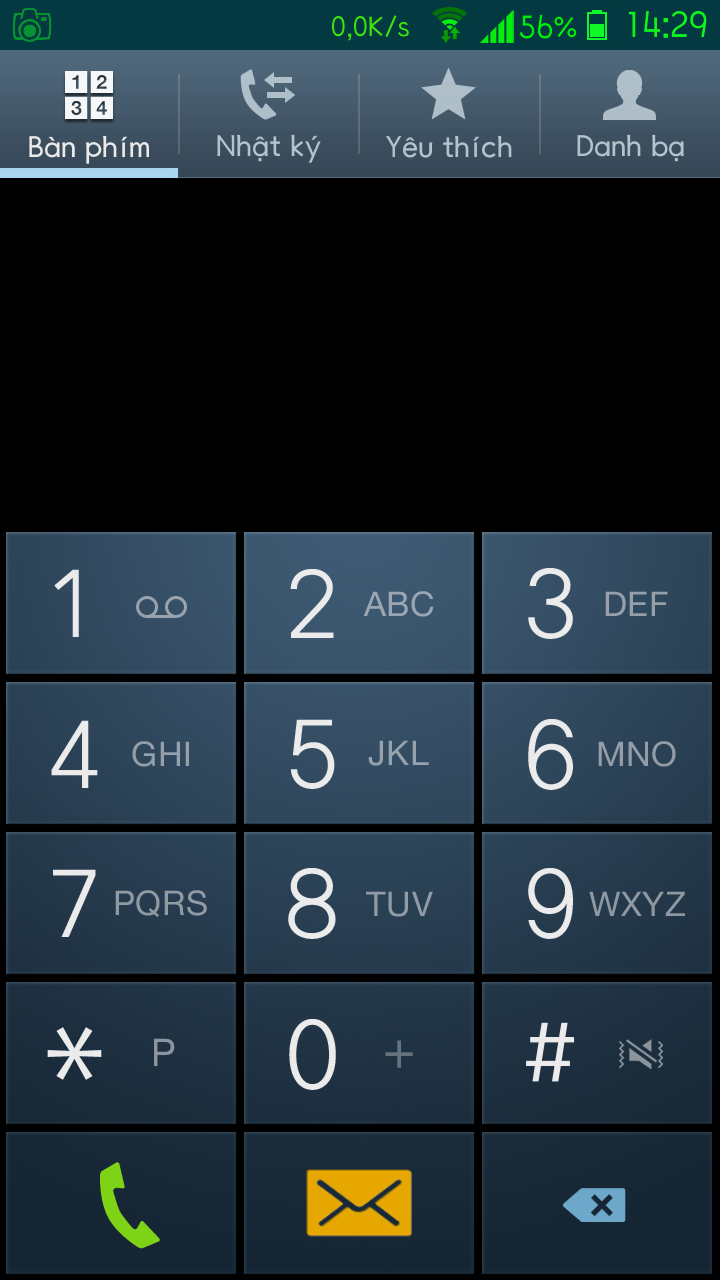Image resolution: width=720 pixels, height=1280 pixels.
Task: Enter digit 7 PQRS
Action: pyautogui.click(x=121, y=903)
